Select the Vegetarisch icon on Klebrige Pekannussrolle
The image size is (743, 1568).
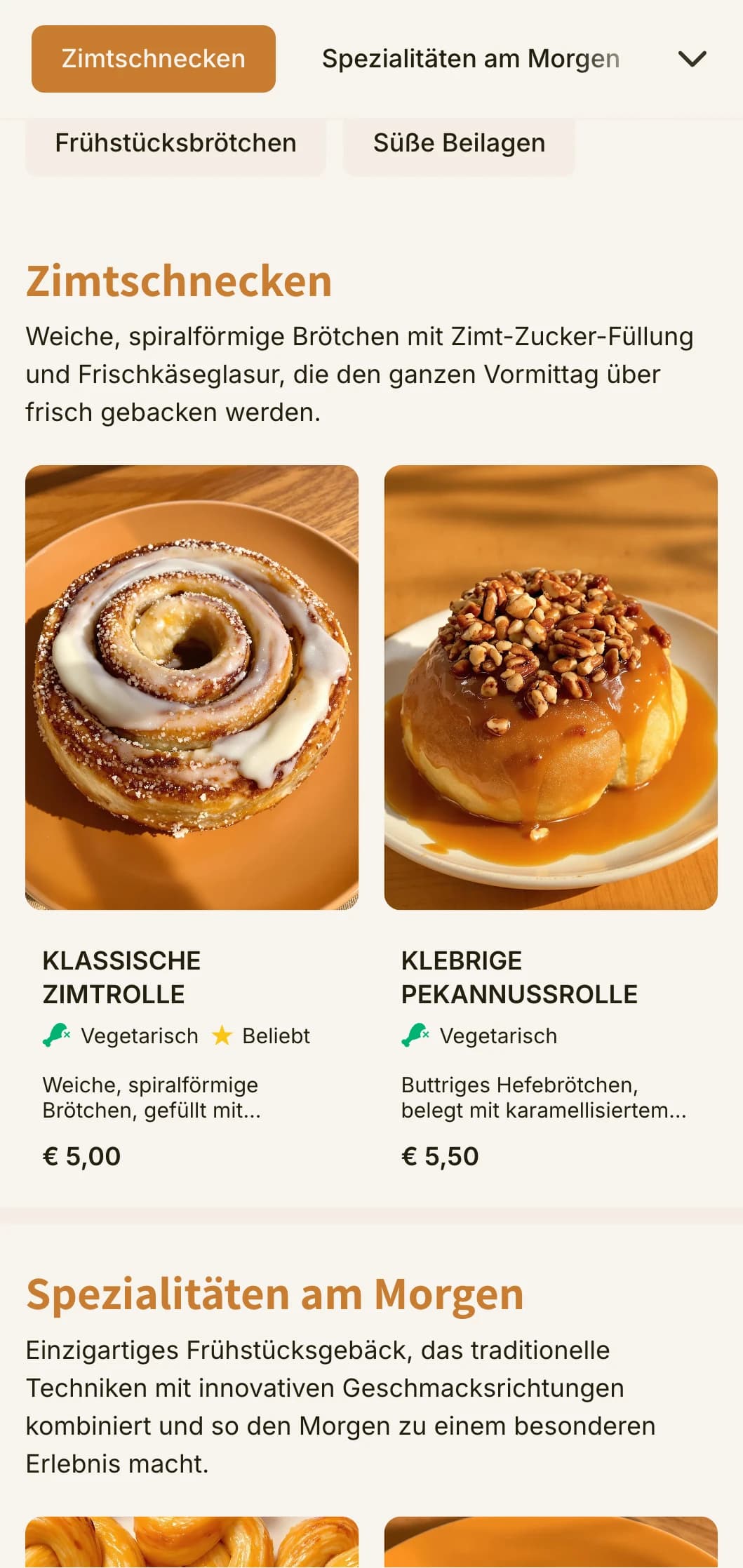[415, 1036]
